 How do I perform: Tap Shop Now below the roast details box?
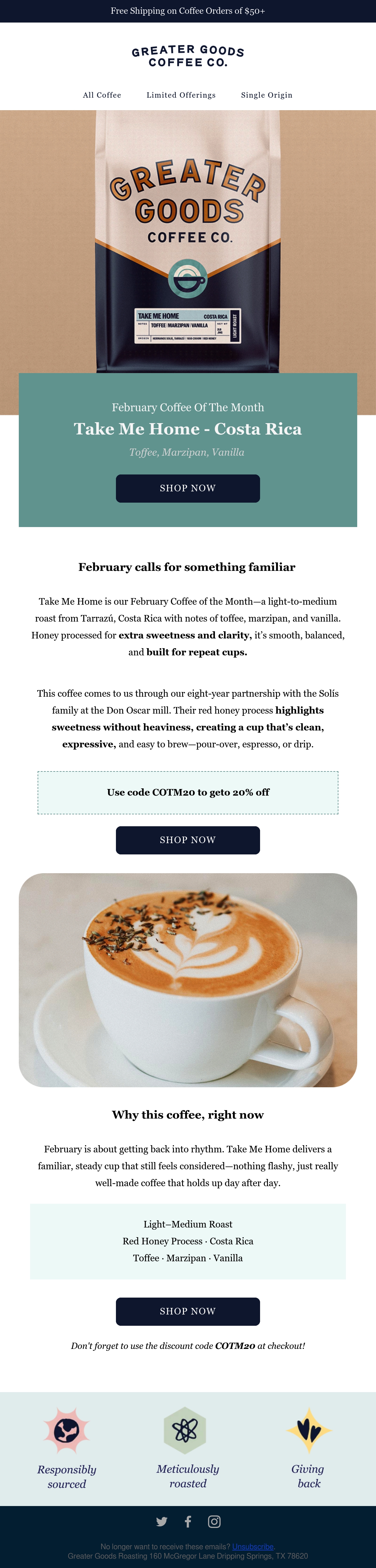click(188, 1311)
